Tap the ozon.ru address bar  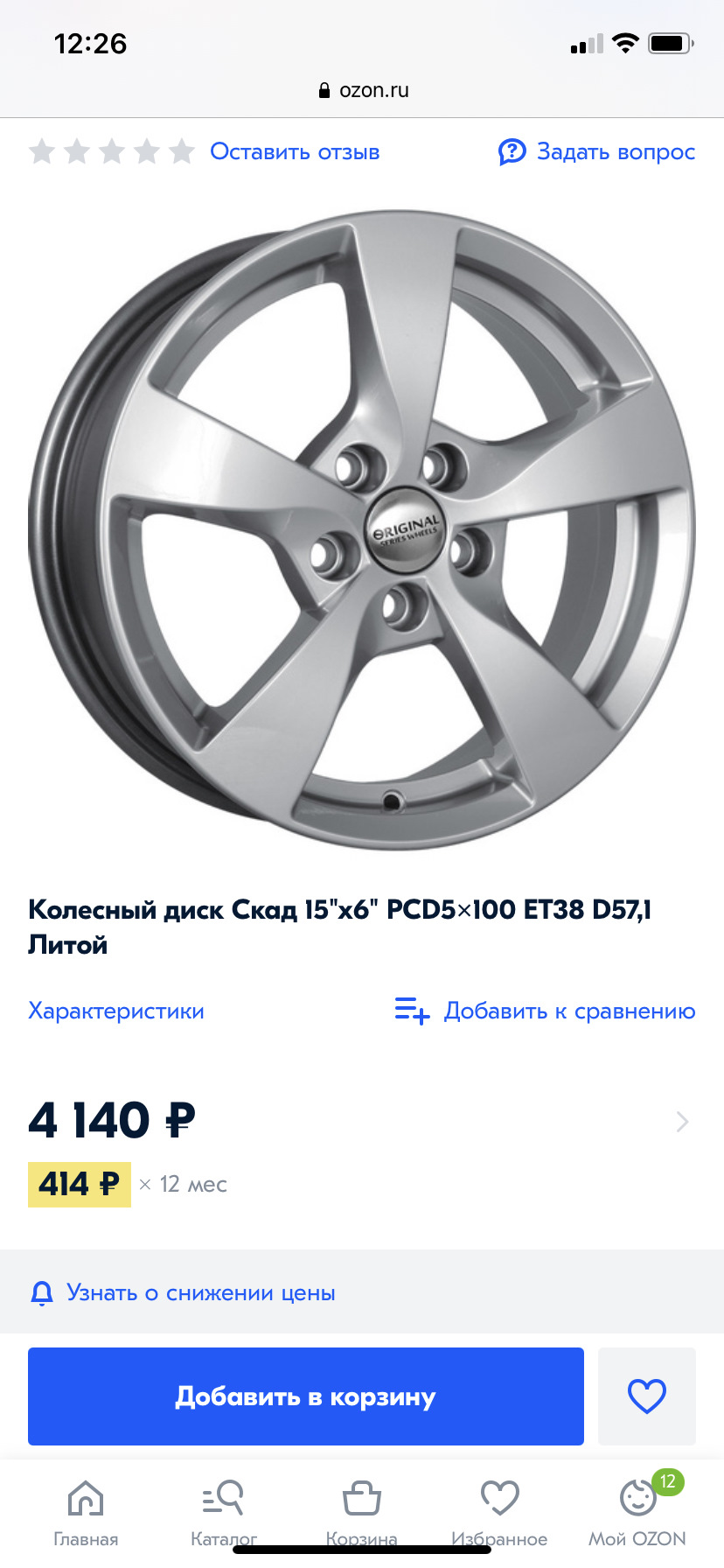pyautogui.click(x=362, y=90)
